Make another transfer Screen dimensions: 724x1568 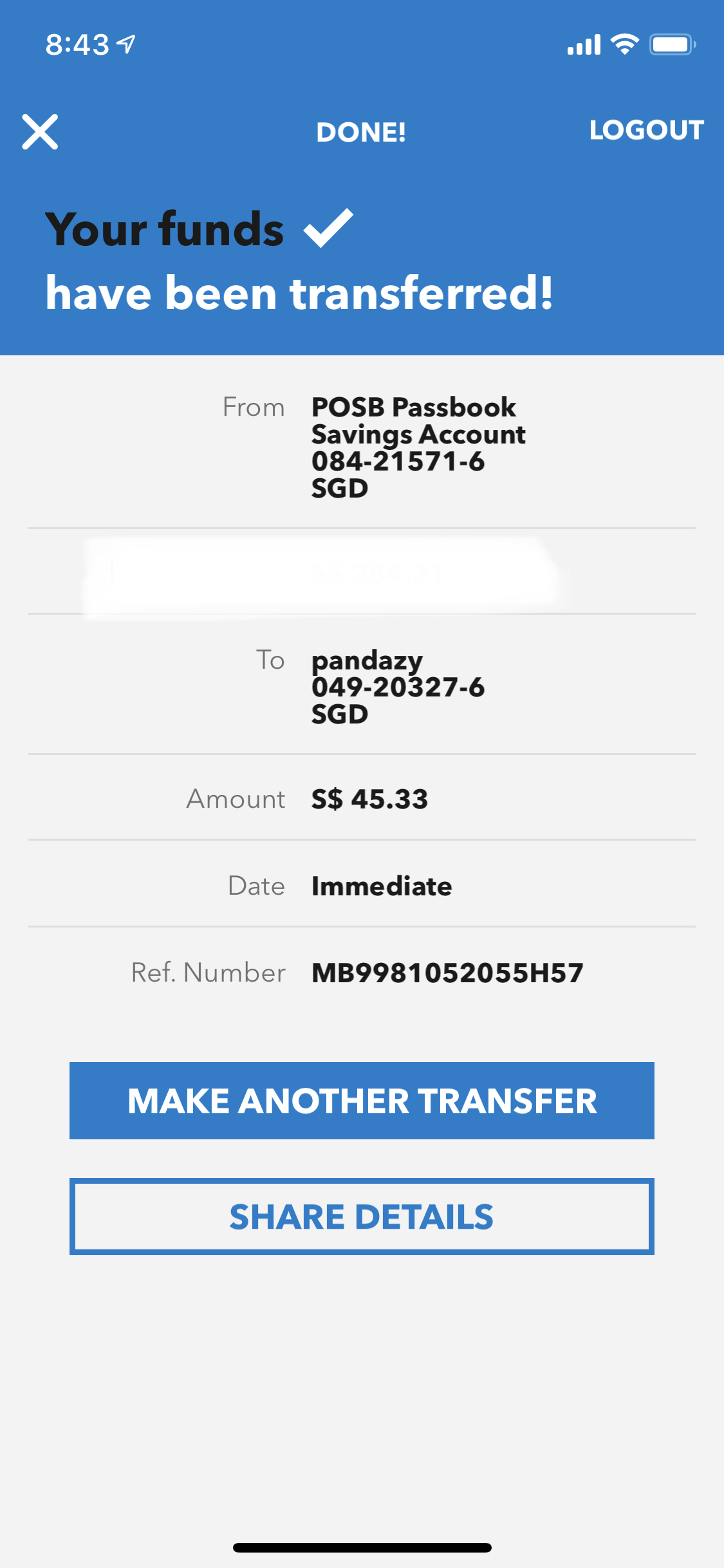362,1101
